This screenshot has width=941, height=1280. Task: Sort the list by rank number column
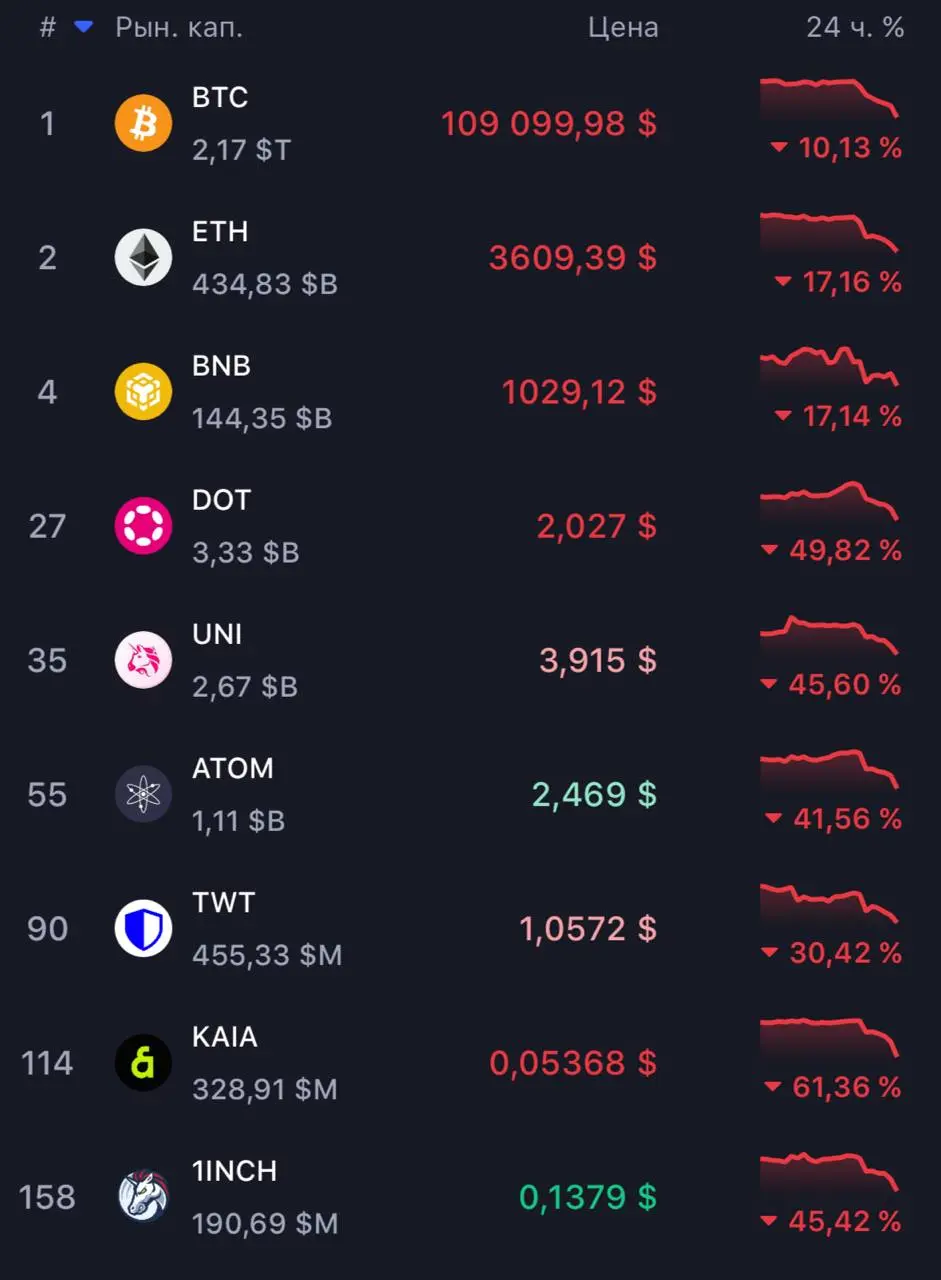click(47, 27)
